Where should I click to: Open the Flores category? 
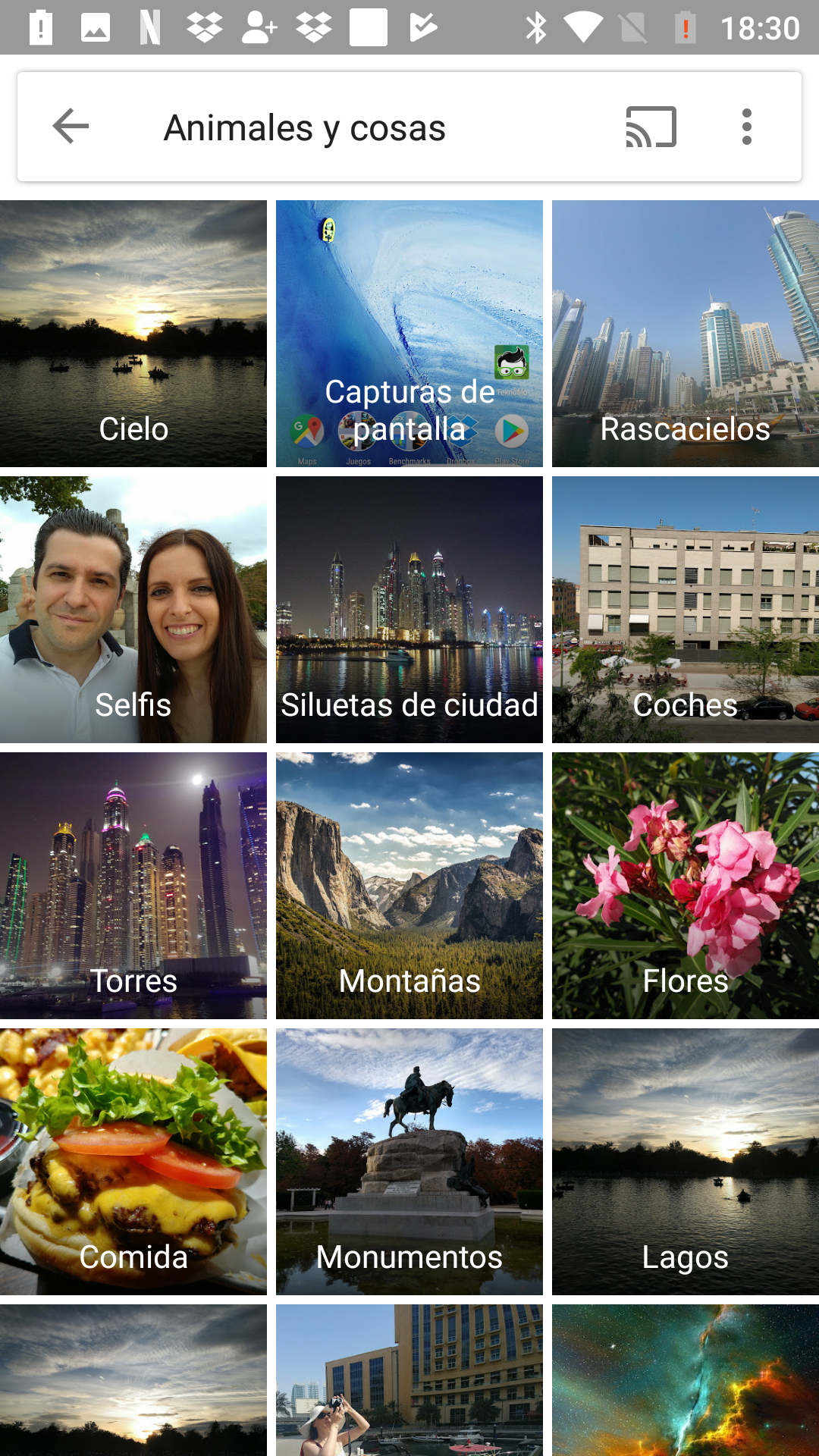pos(686,886)
